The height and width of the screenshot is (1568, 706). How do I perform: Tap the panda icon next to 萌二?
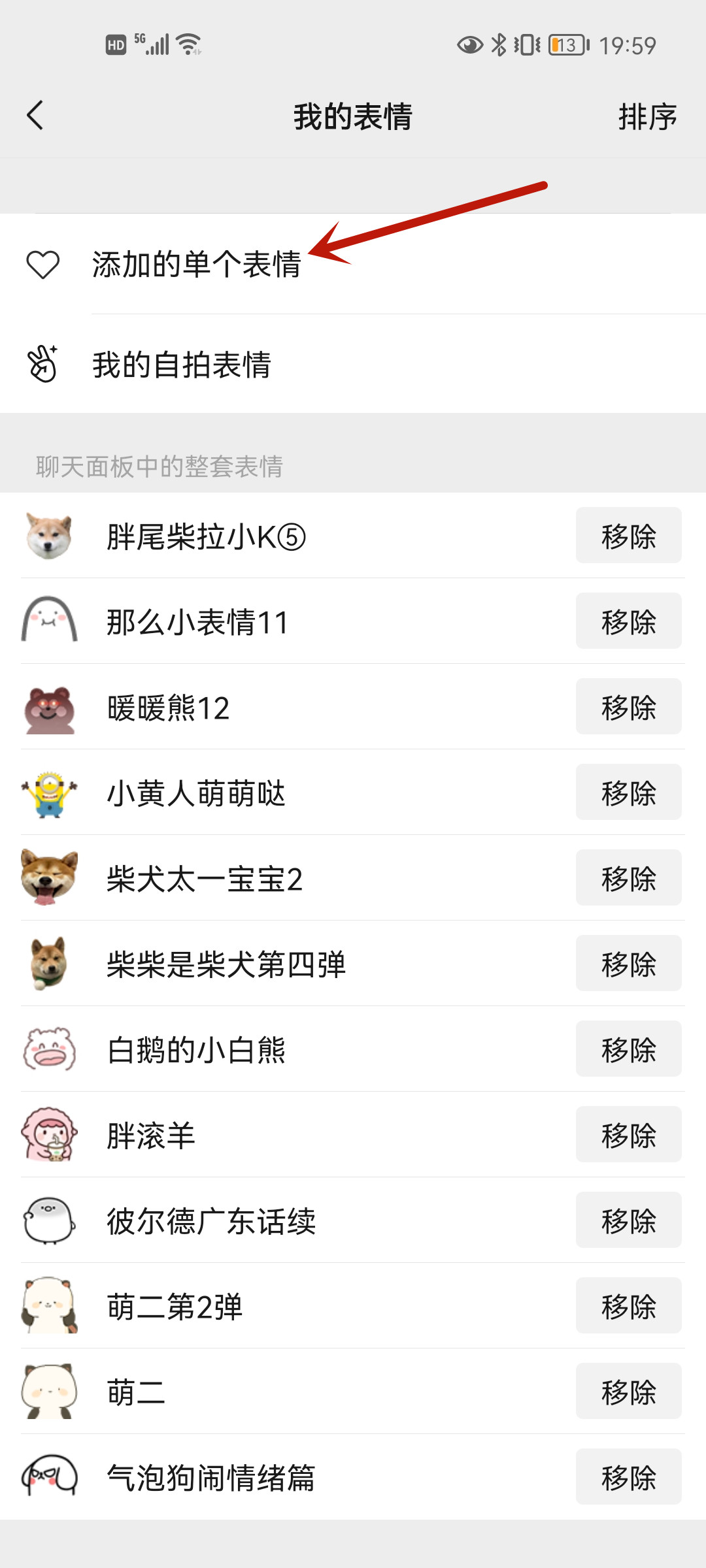[x=49, y=1392]
